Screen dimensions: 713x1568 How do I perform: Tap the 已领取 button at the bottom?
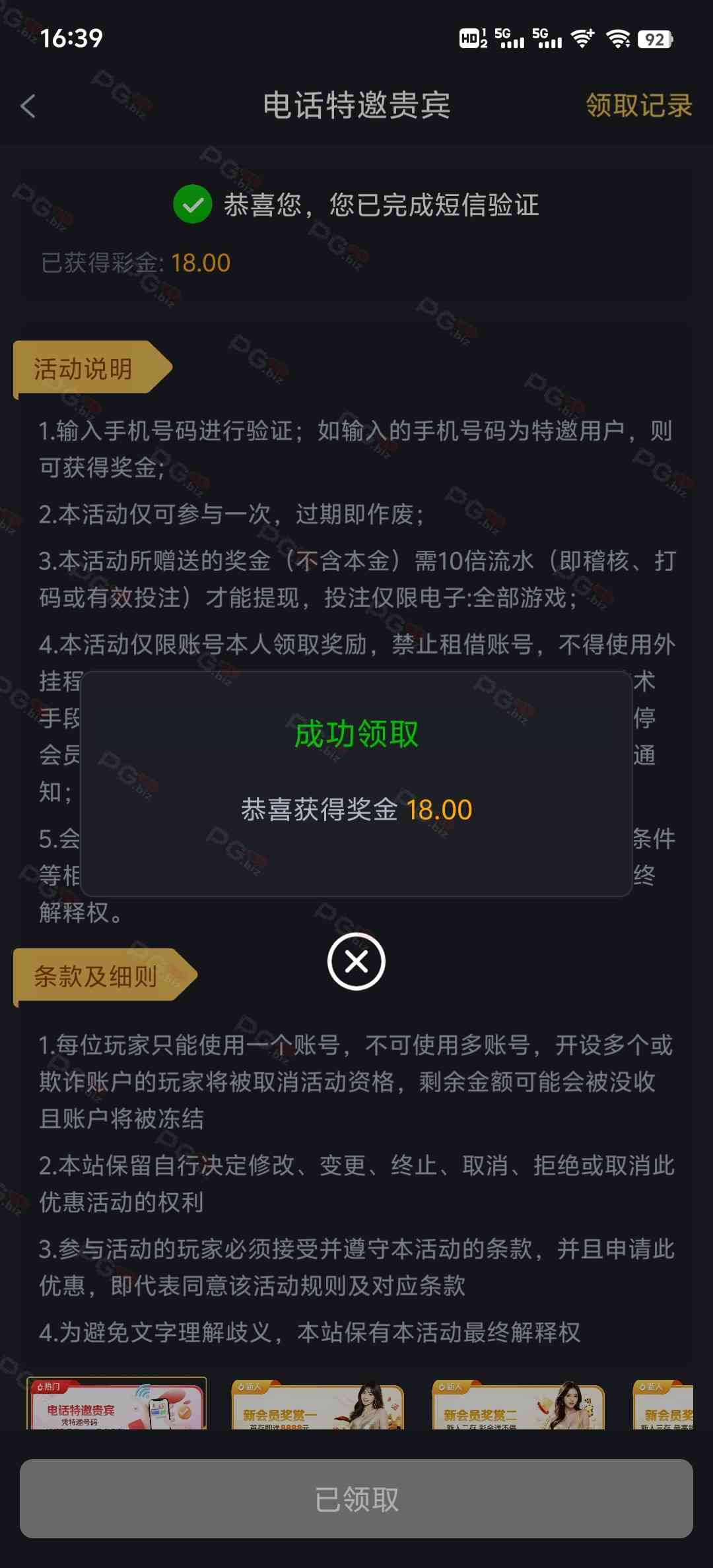coord(356,1499)
